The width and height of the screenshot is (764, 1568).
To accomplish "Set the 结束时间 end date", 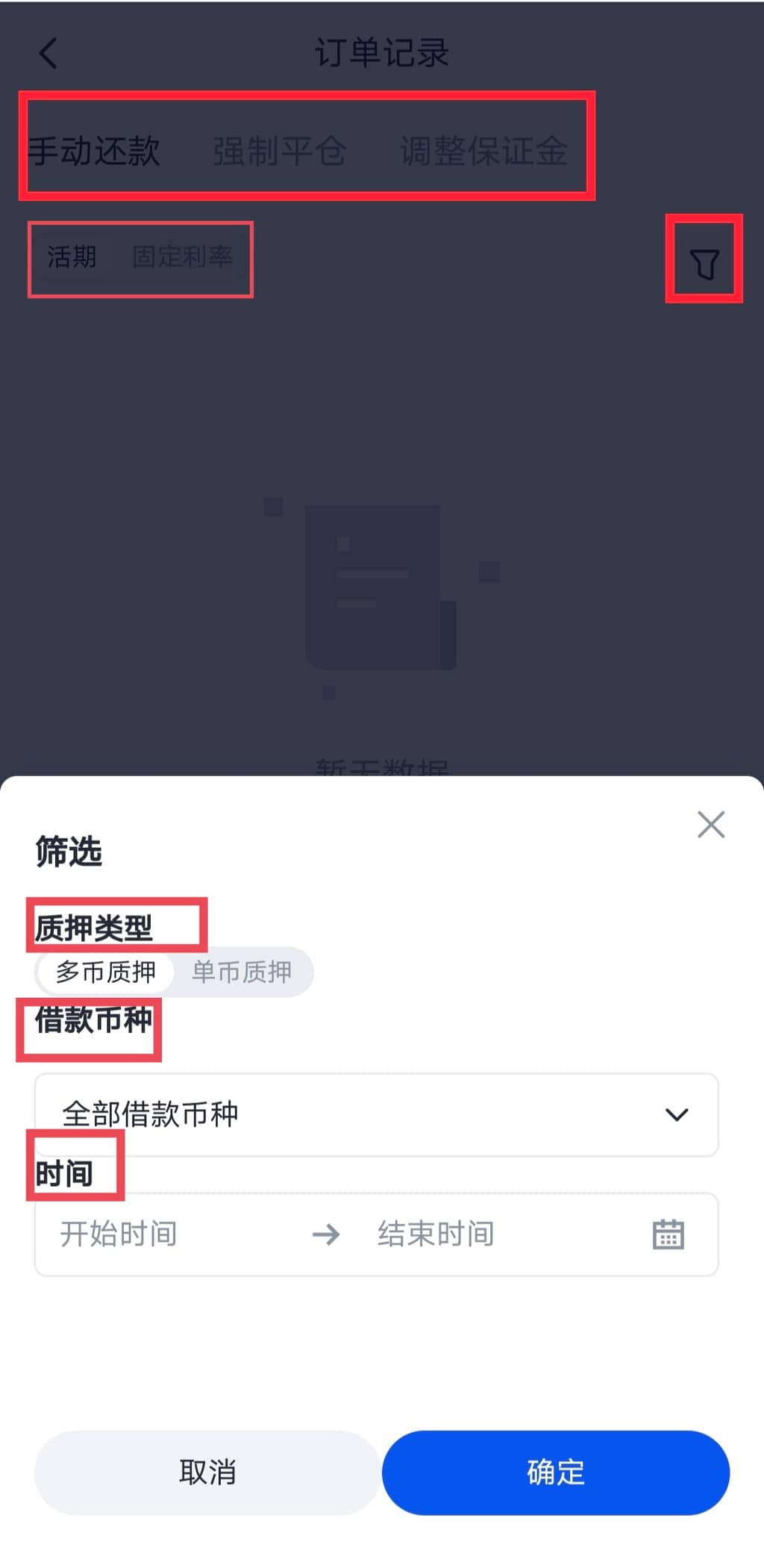I will click(x=436, y=1234).
